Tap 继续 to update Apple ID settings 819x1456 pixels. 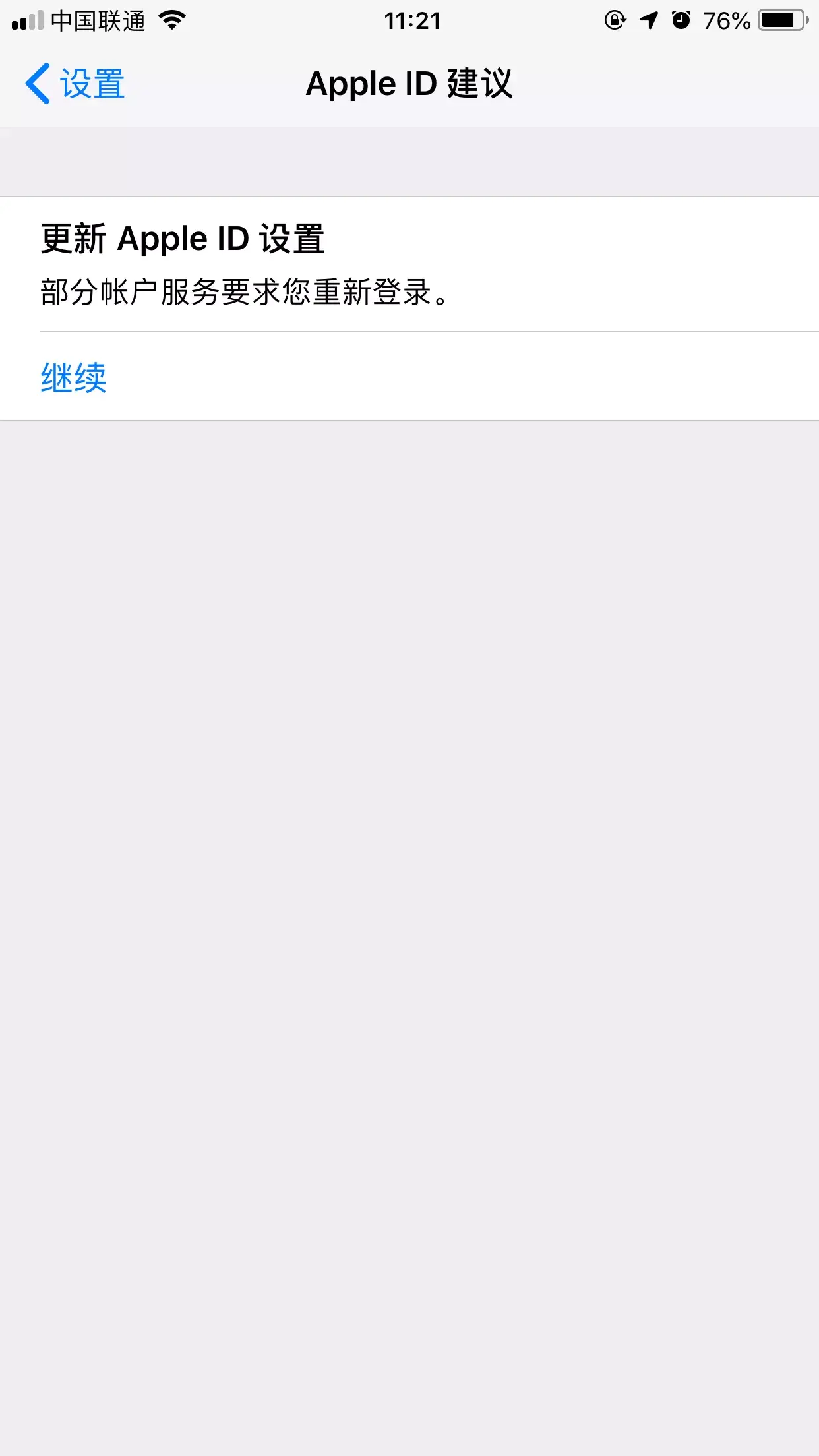(x=409, y=377)
